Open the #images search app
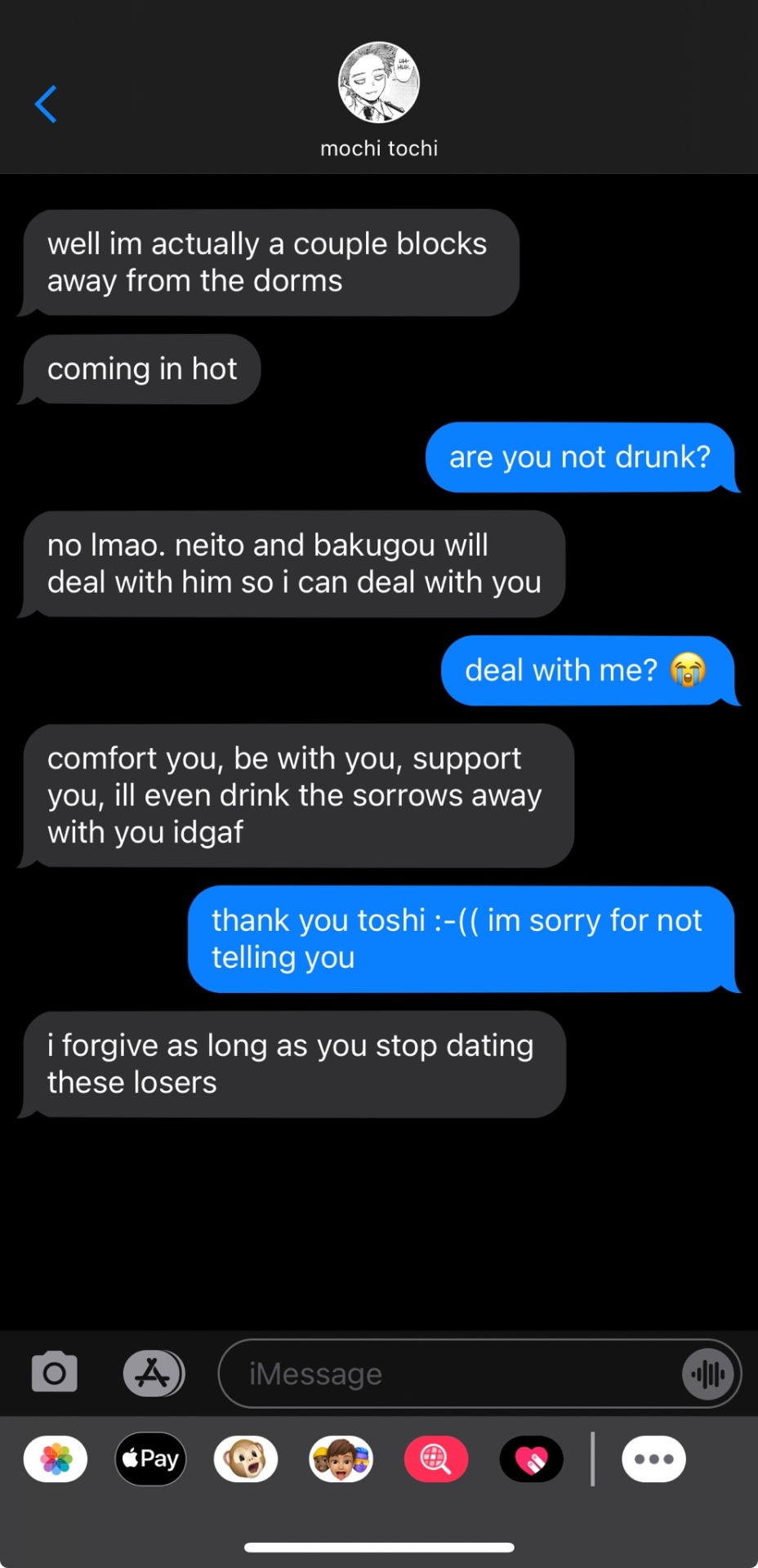The image size is (758, 1568). click(x=436, y=1459)
